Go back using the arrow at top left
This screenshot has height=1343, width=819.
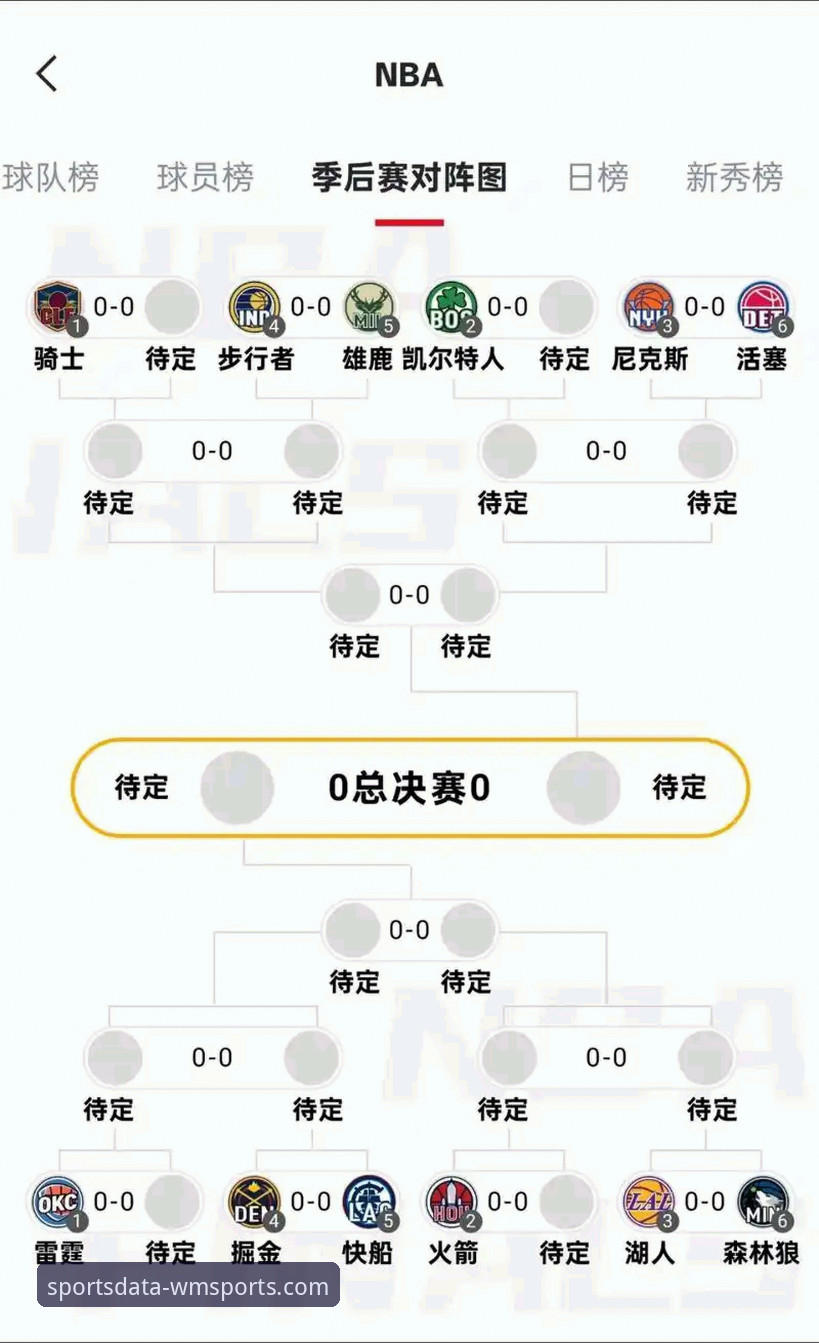[x=45, y=74]
